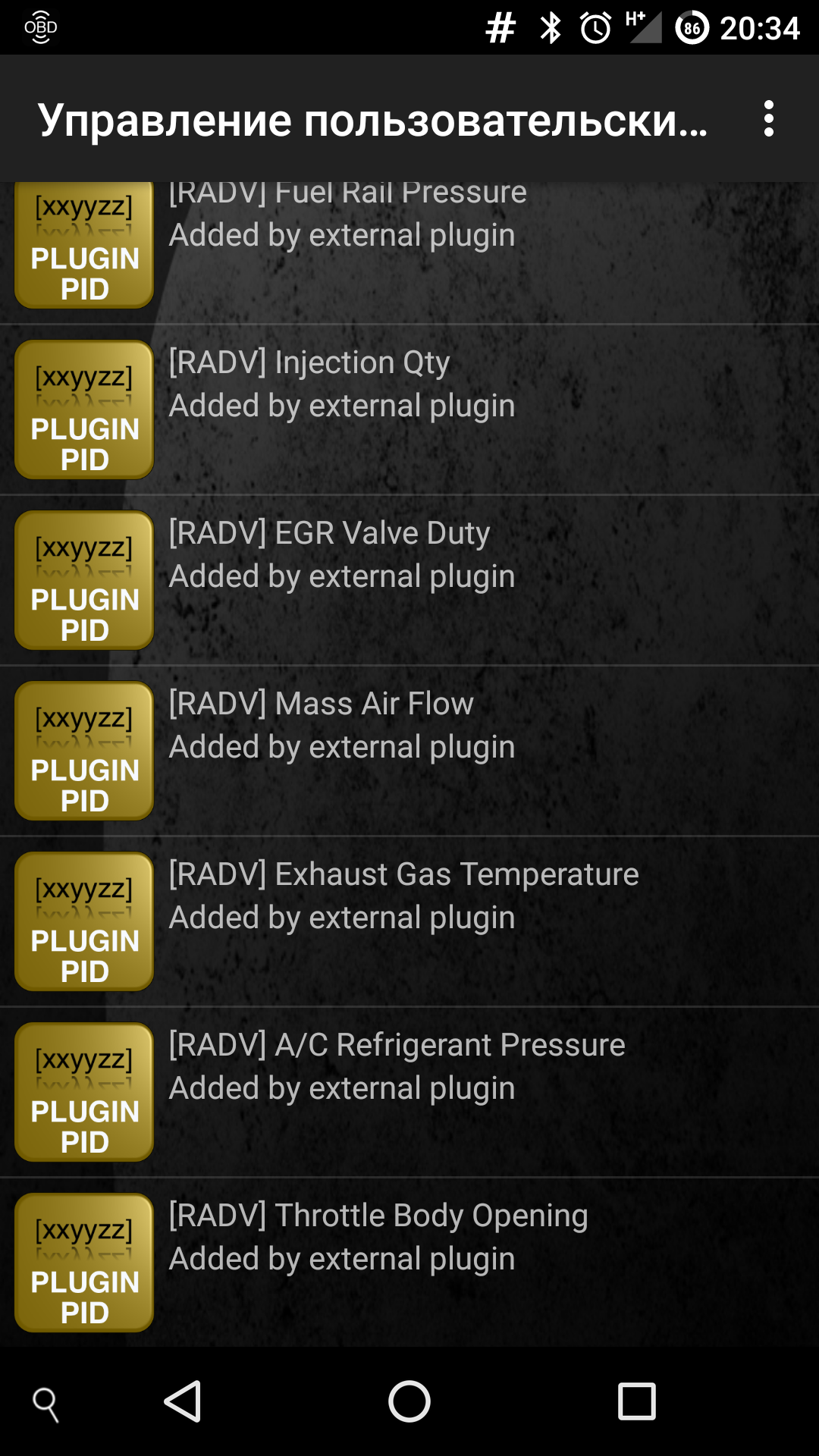Choose [RADV] Exhaust Gas Temperature item
The height and width of the screenshot is (1456, 819).
click(x=409, y=921)
